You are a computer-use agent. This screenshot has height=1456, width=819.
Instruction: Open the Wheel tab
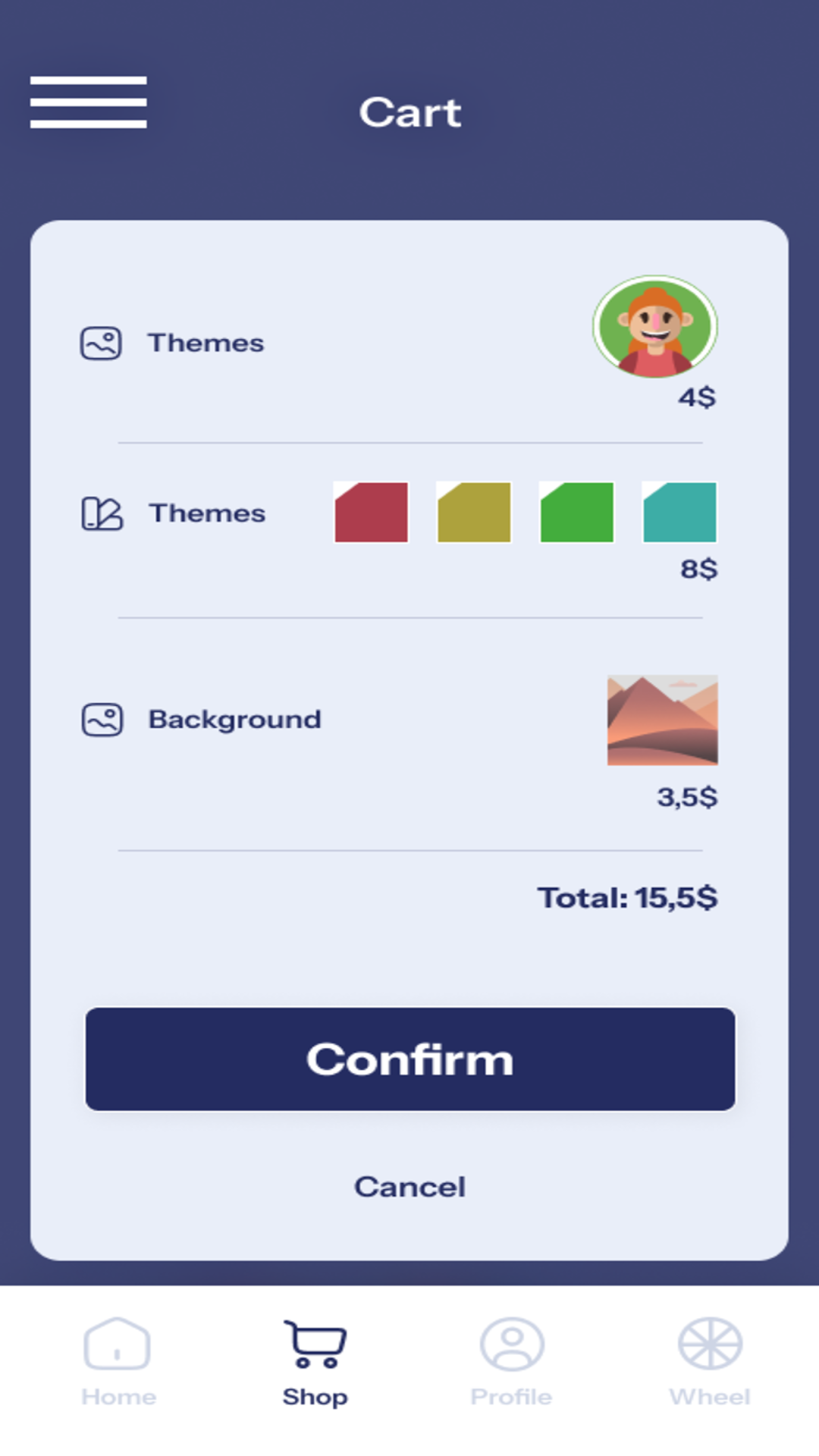pos(710,1362)
